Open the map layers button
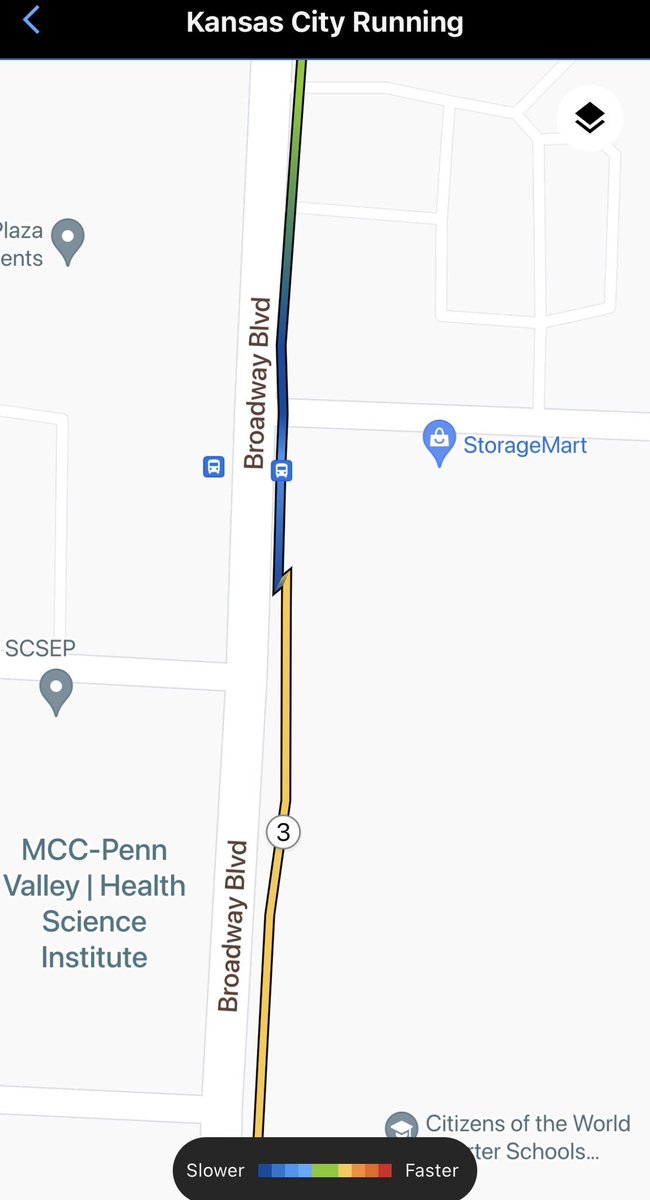This screenshot has width=650, height=1200. pyautogui.click(x=590, y=118)
